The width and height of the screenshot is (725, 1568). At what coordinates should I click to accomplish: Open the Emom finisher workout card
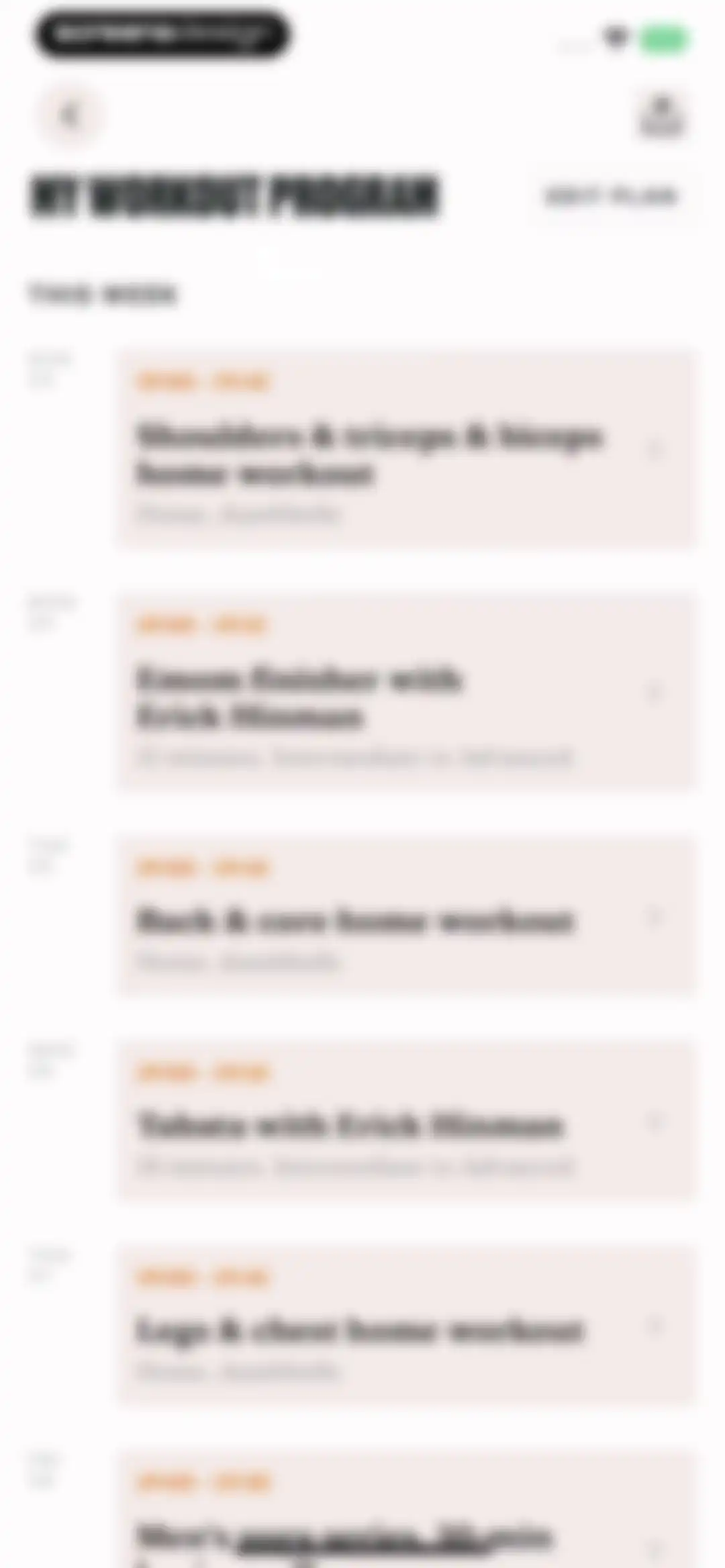tap(407, 691)
